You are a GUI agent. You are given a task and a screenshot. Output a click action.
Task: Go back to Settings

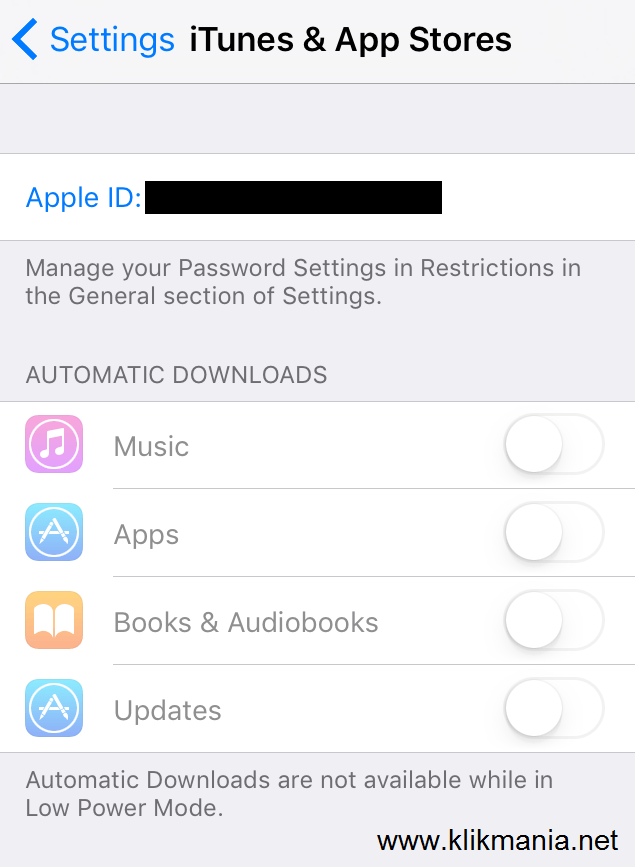coord(92,40)
